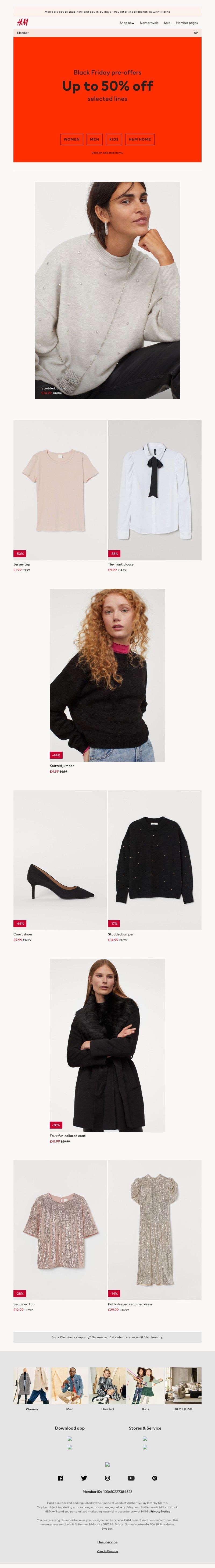Open H&M's YouTube channel
Screen dimensions: 215x1568
pyautogui.click(x=131, y=1478)
